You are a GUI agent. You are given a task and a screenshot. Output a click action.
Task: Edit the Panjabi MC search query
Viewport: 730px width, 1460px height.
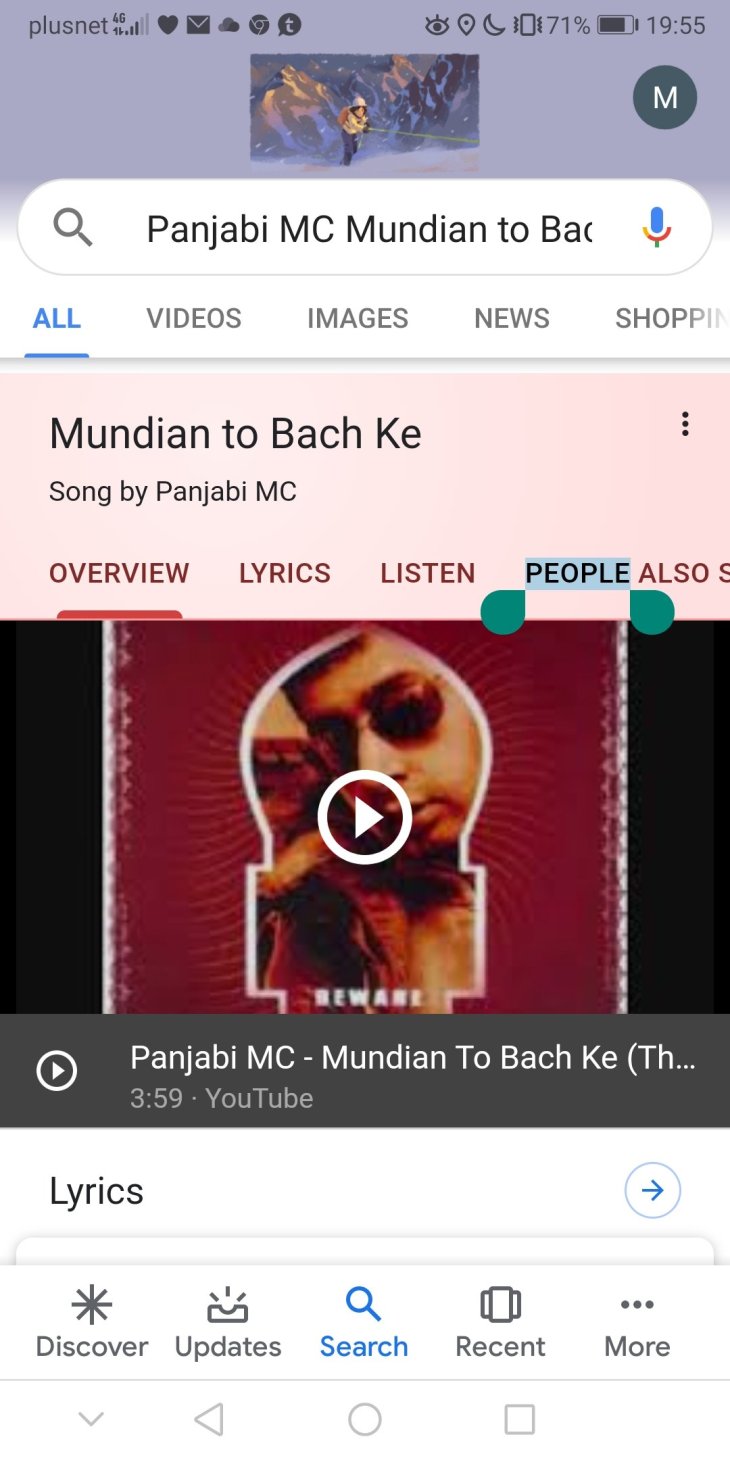point(368,229)
